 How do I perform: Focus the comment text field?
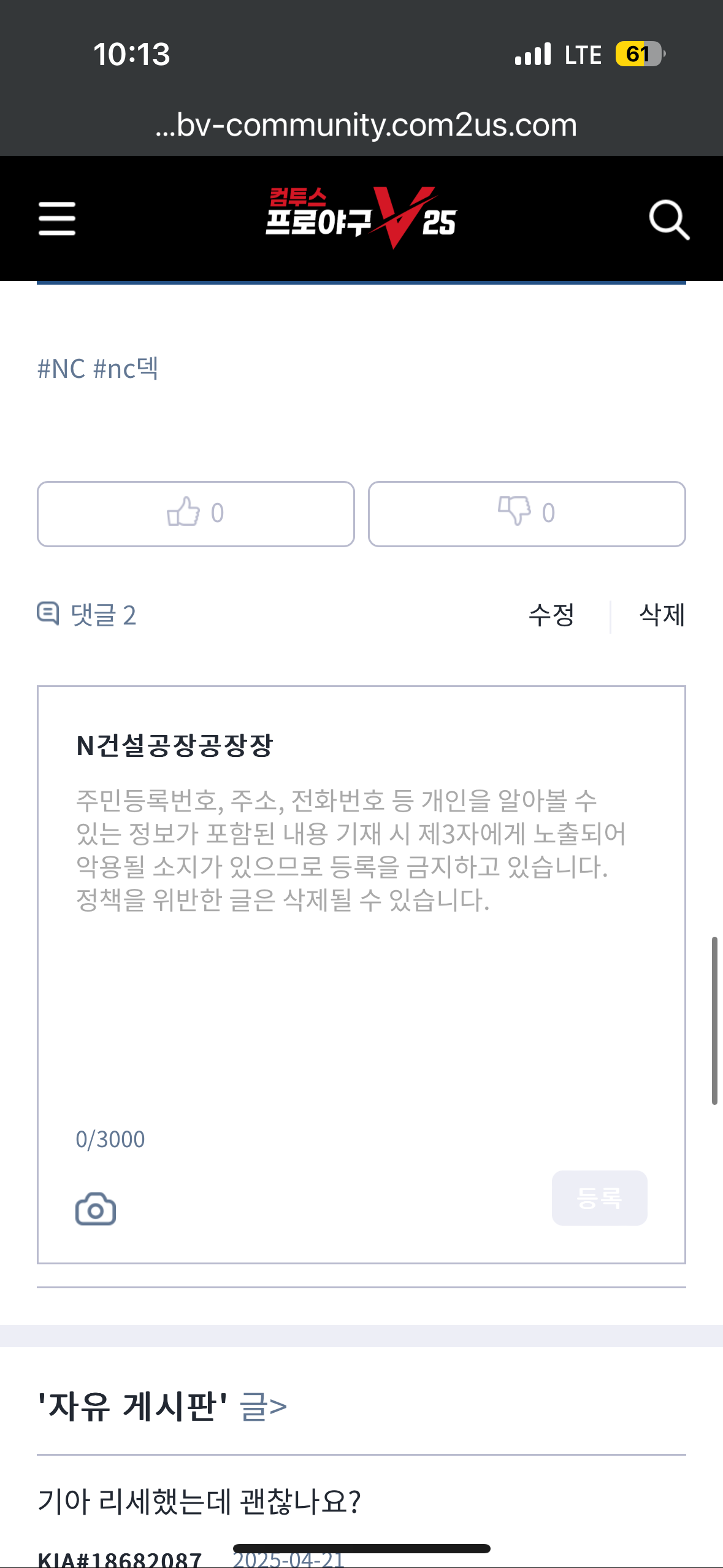[x=361, y=951]
